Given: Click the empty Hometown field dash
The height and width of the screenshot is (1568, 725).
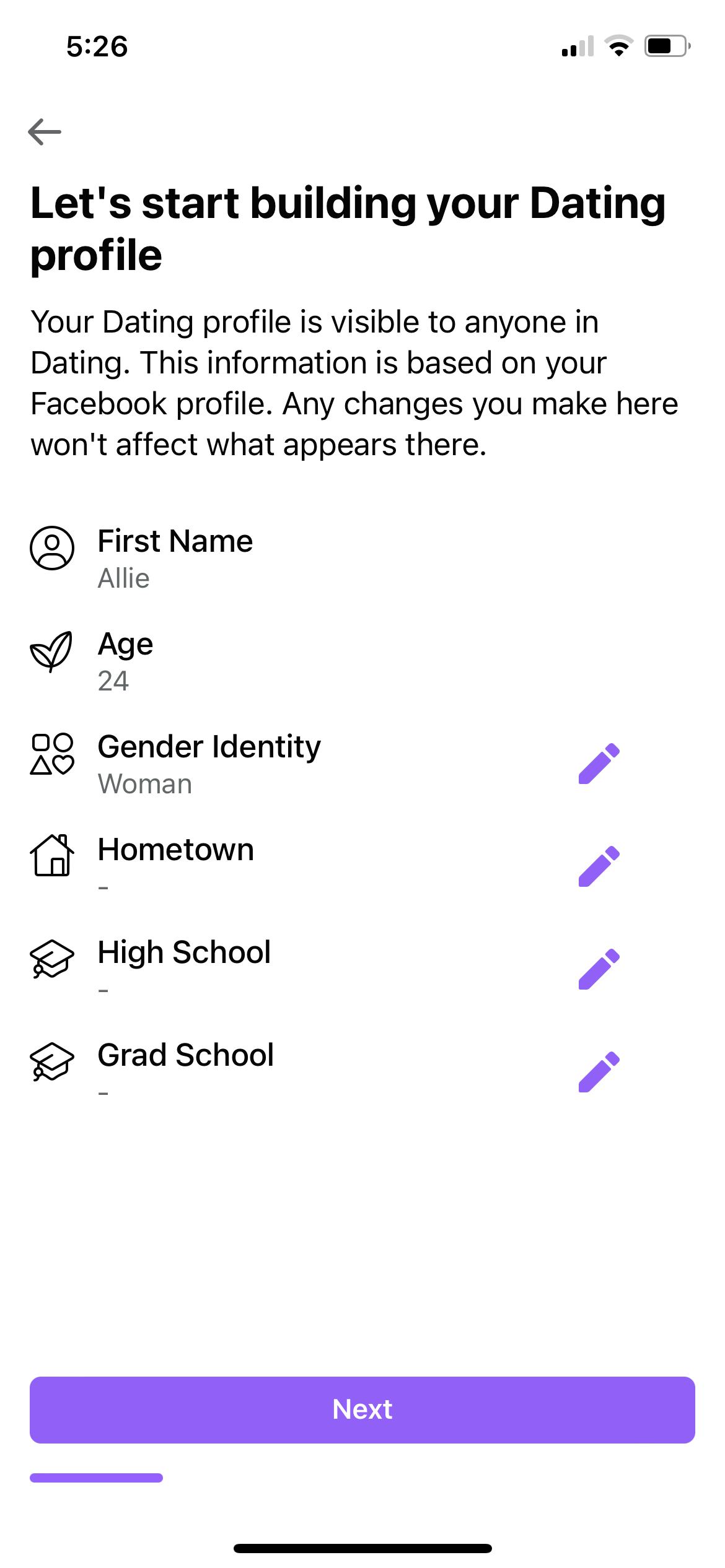Looking at the screenshot, I should point(103,887).
